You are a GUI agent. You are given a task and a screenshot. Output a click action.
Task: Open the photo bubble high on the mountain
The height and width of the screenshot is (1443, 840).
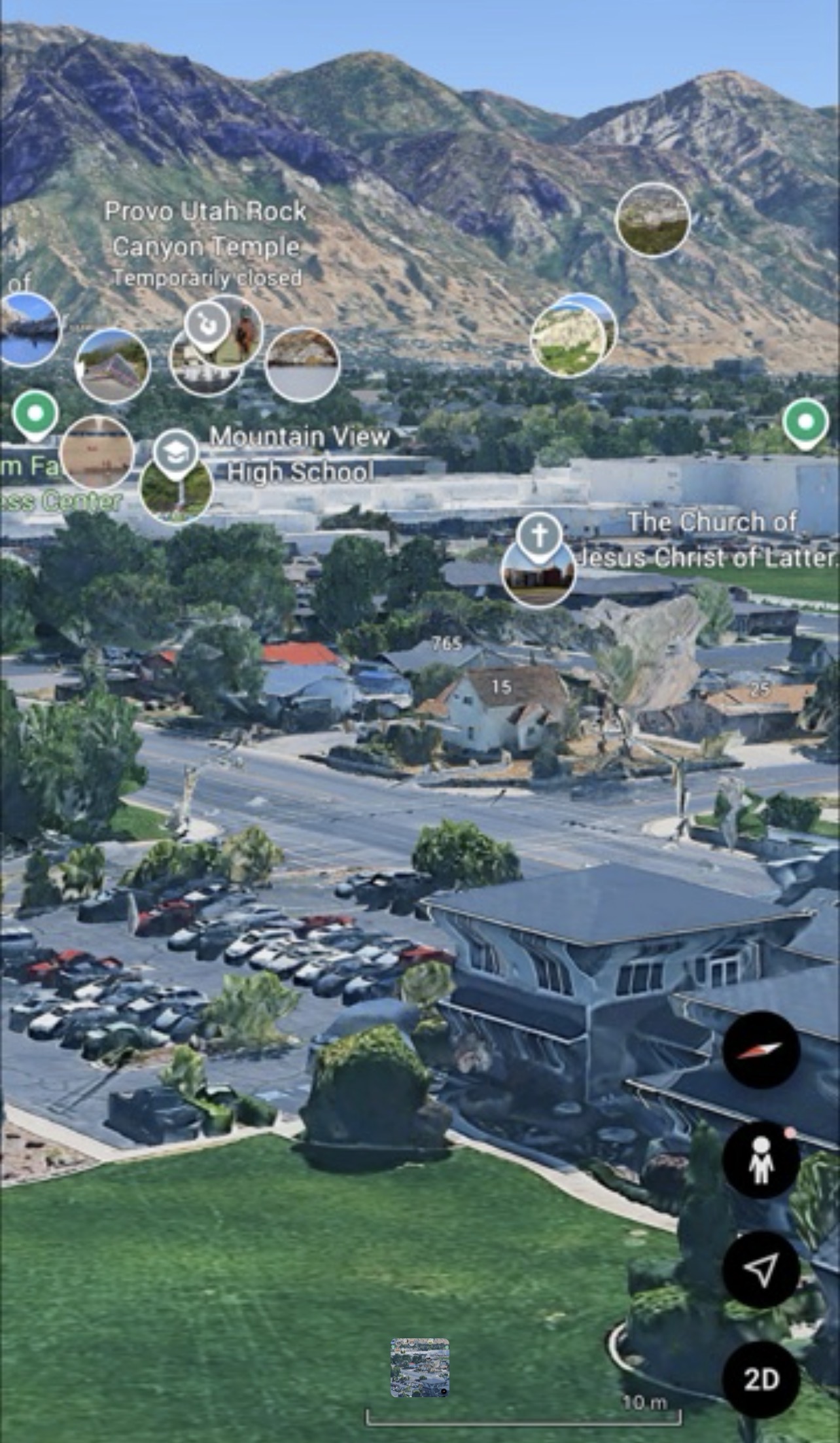tap(652, 220)
